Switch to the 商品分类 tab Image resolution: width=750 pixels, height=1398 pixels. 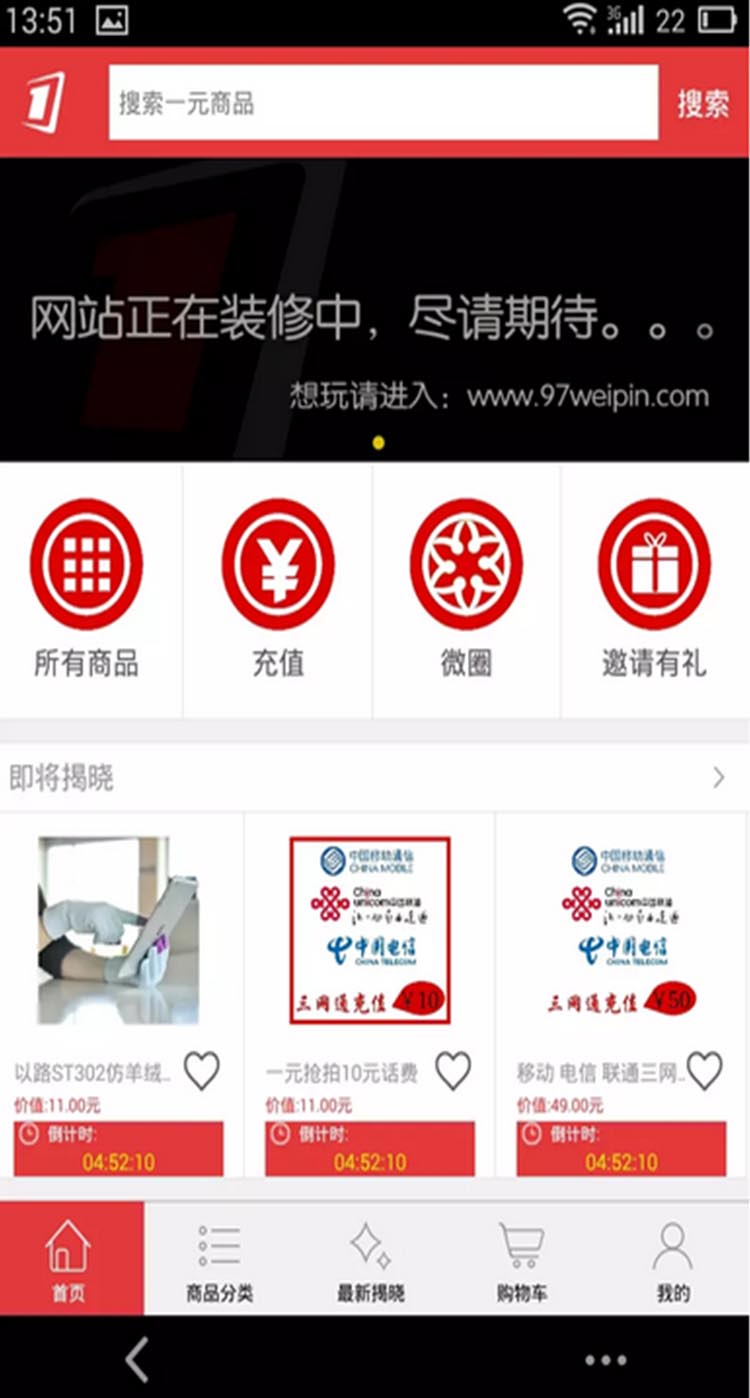point(219,1260)
